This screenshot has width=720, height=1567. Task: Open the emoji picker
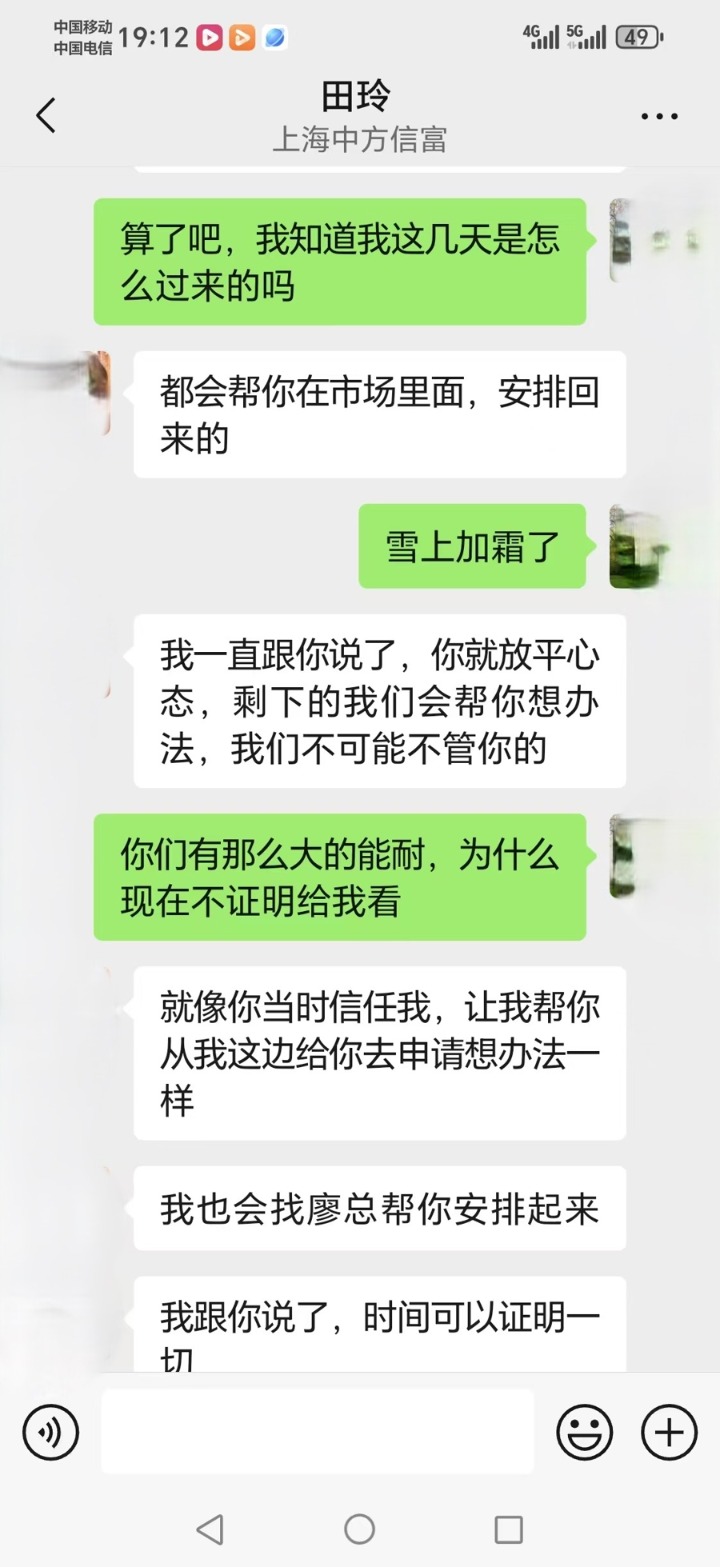click(584, 1433)
